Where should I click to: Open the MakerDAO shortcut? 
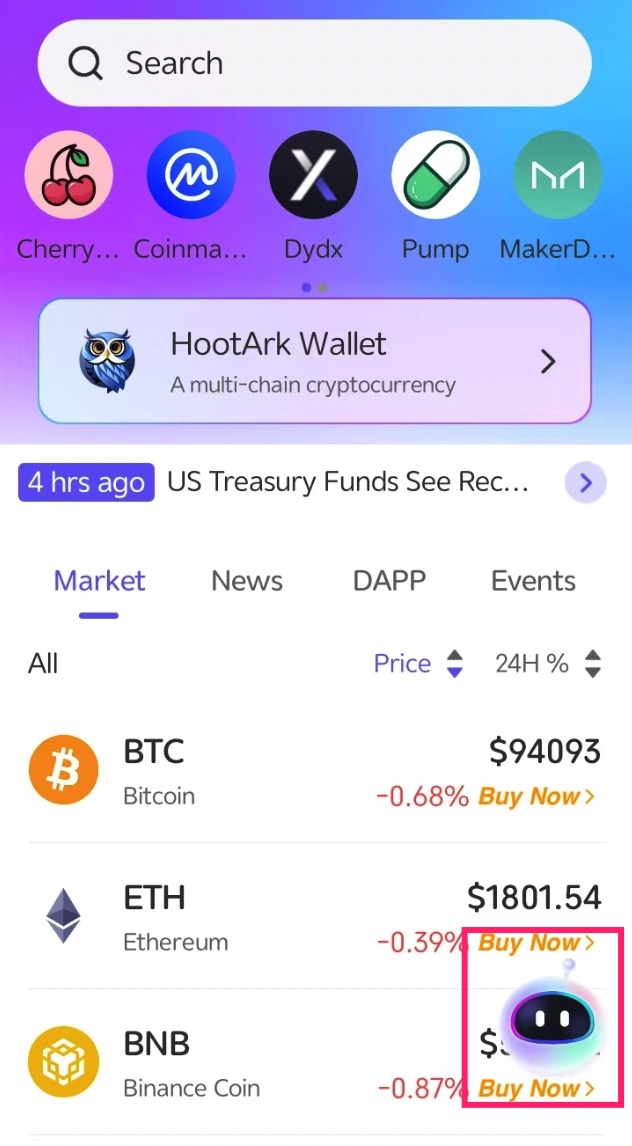coord(557,175)
